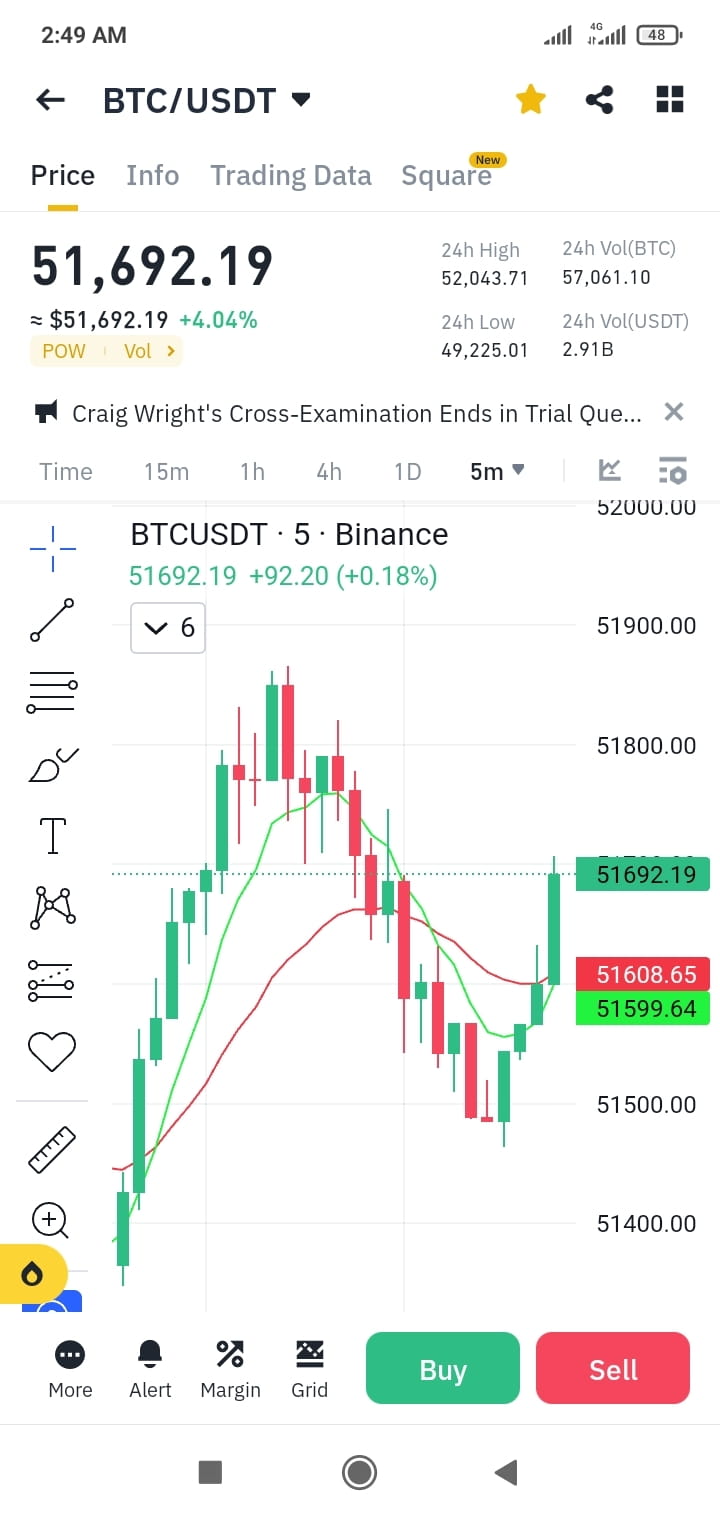Dismiss the Craig Wright news banner
This screenshot has height=1520, width=720.
(673, 411)
